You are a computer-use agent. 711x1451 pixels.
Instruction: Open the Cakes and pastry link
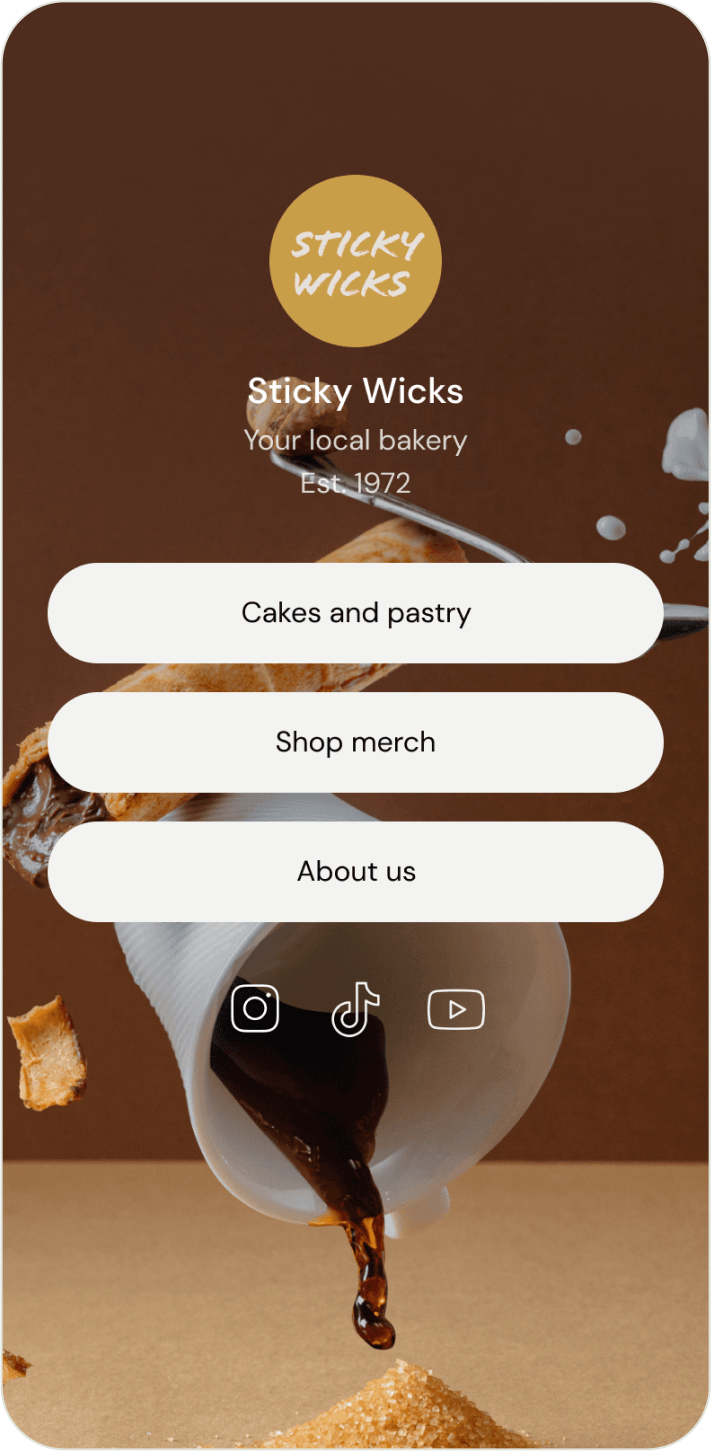[355, 613]
